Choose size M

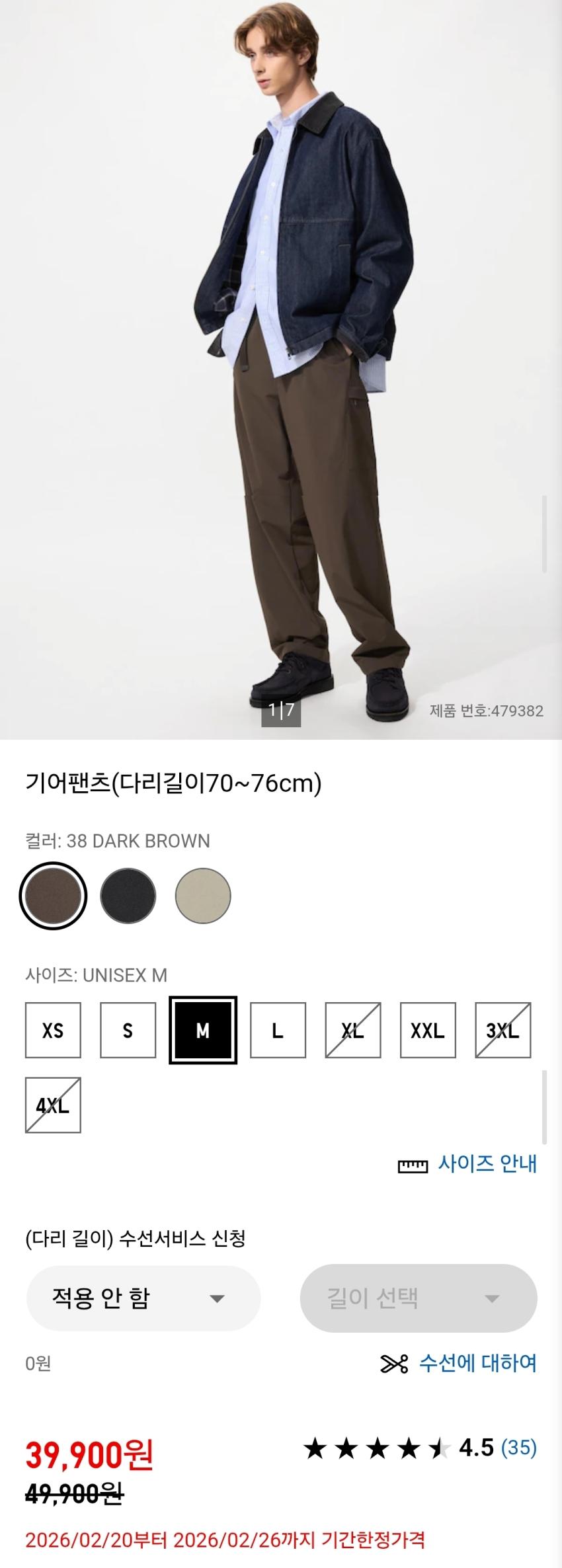point(203,1030)
